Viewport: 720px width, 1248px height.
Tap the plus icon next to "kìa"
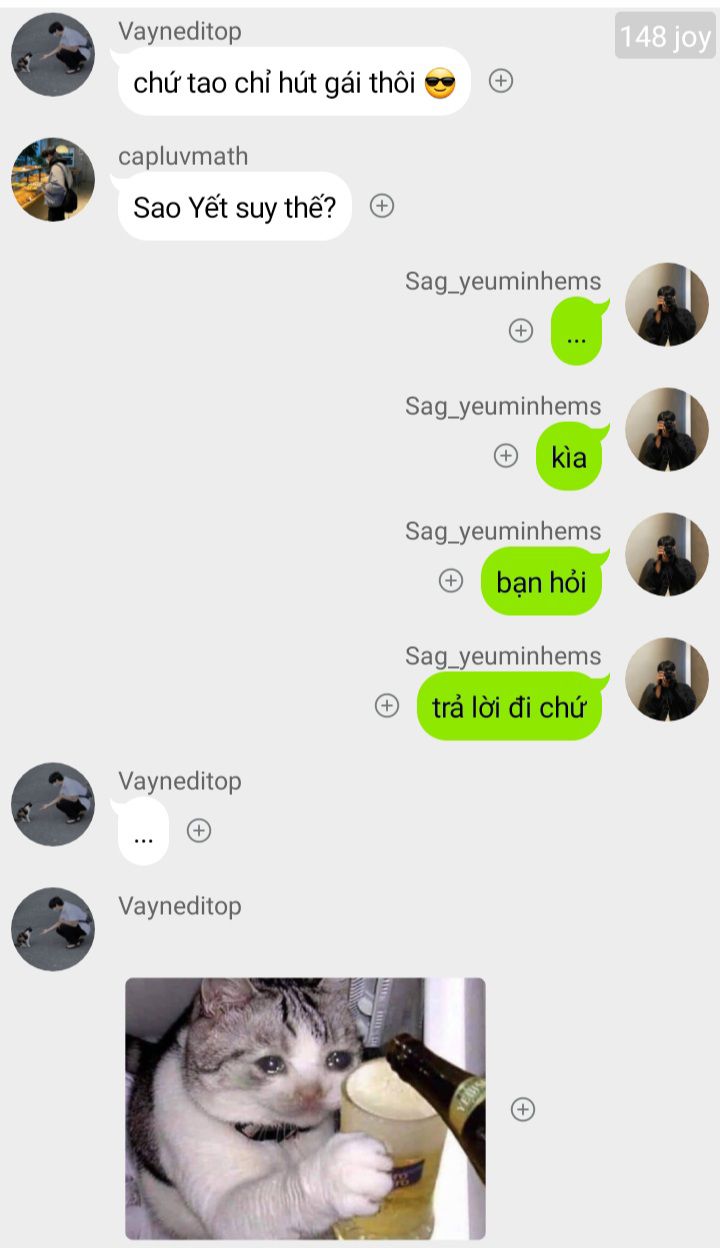coord(506,456)
